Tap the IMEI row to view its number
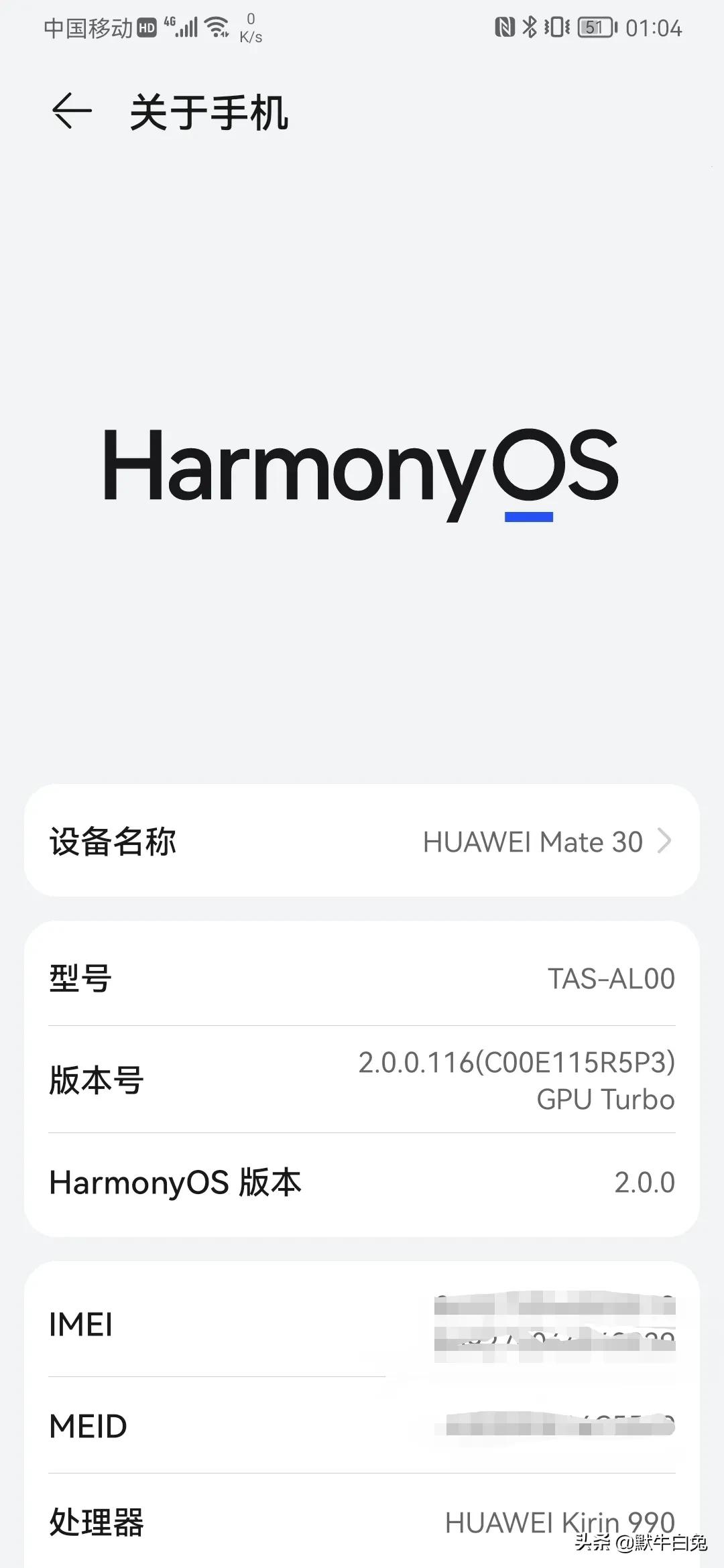This screenshot has width=724, height=1568. [362, 1323]
